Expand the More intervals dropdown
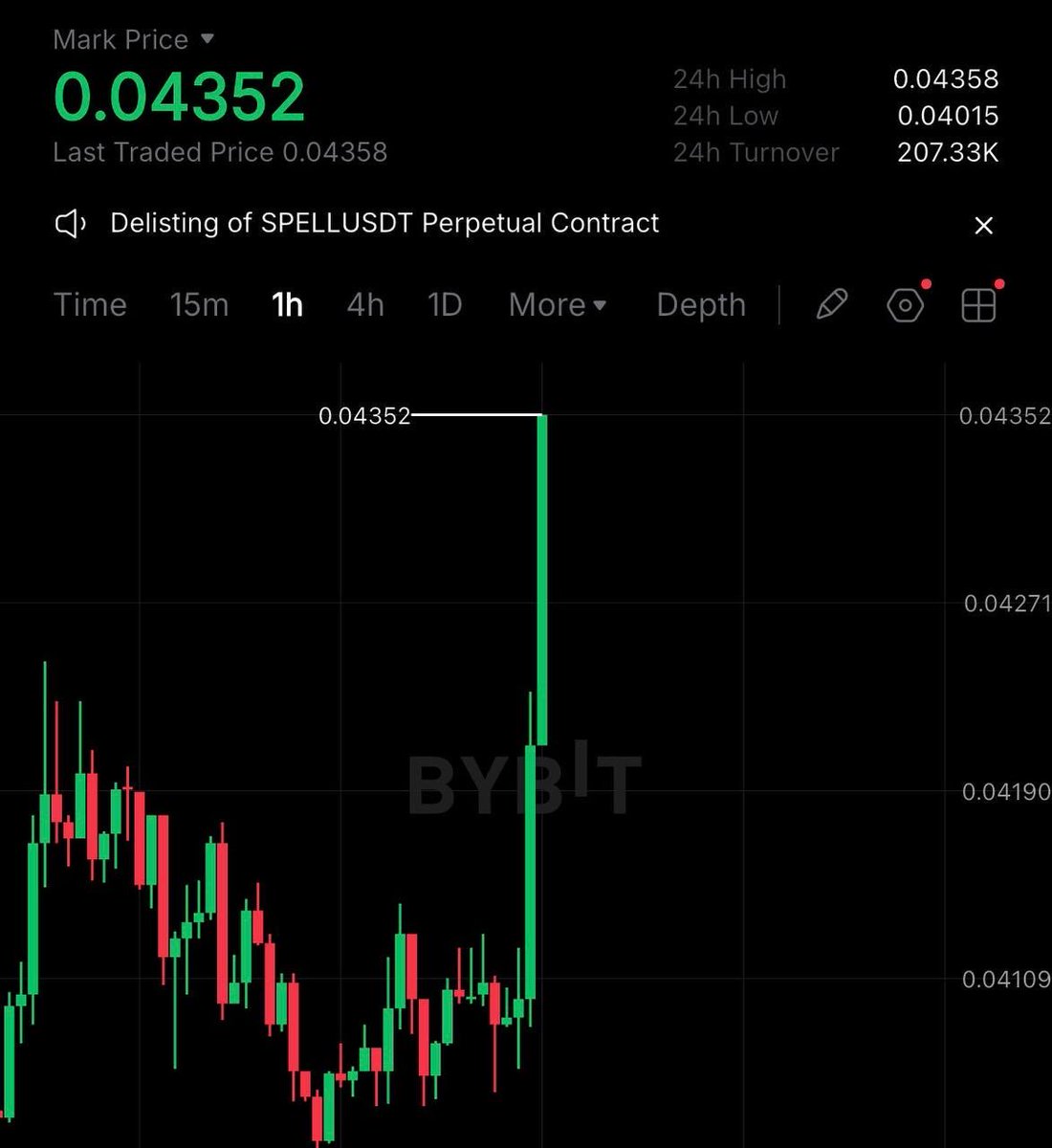The height and width of the screenshot is (1148, 1052). pos(558,305)
